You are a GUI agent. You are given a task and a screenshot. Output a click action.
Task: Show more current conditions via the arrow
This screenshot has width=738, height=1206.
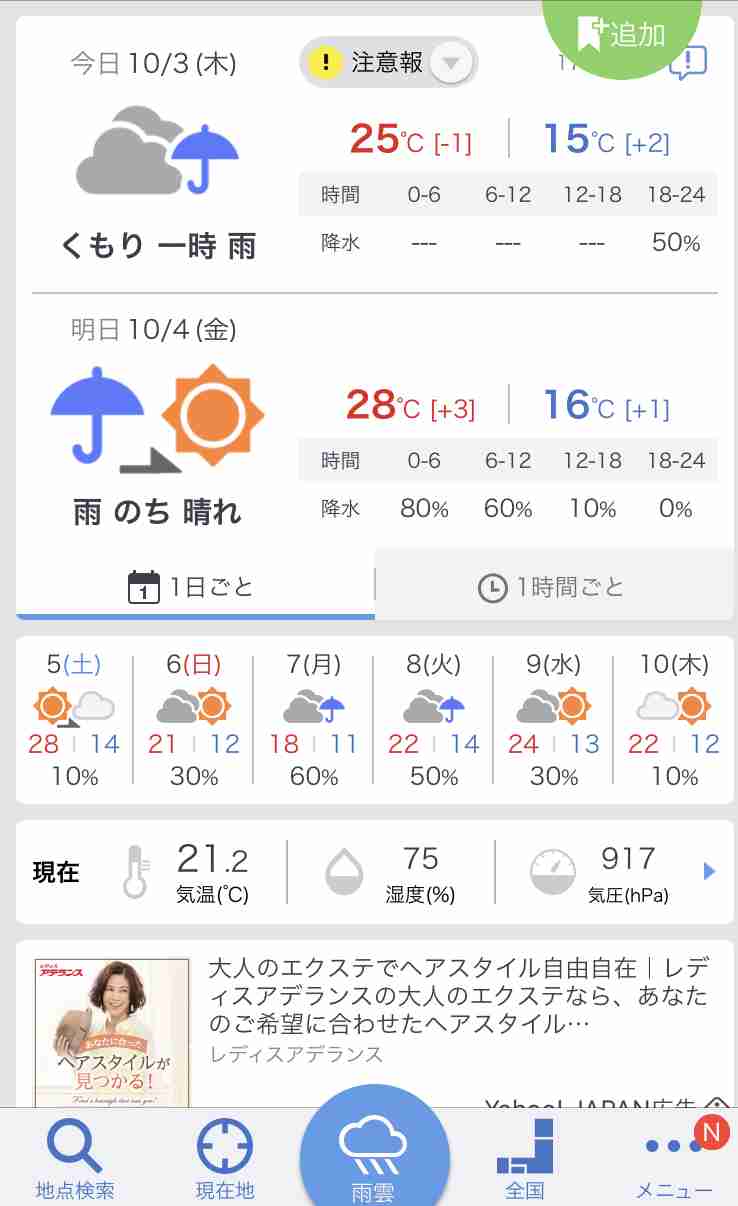coord(710,872)
